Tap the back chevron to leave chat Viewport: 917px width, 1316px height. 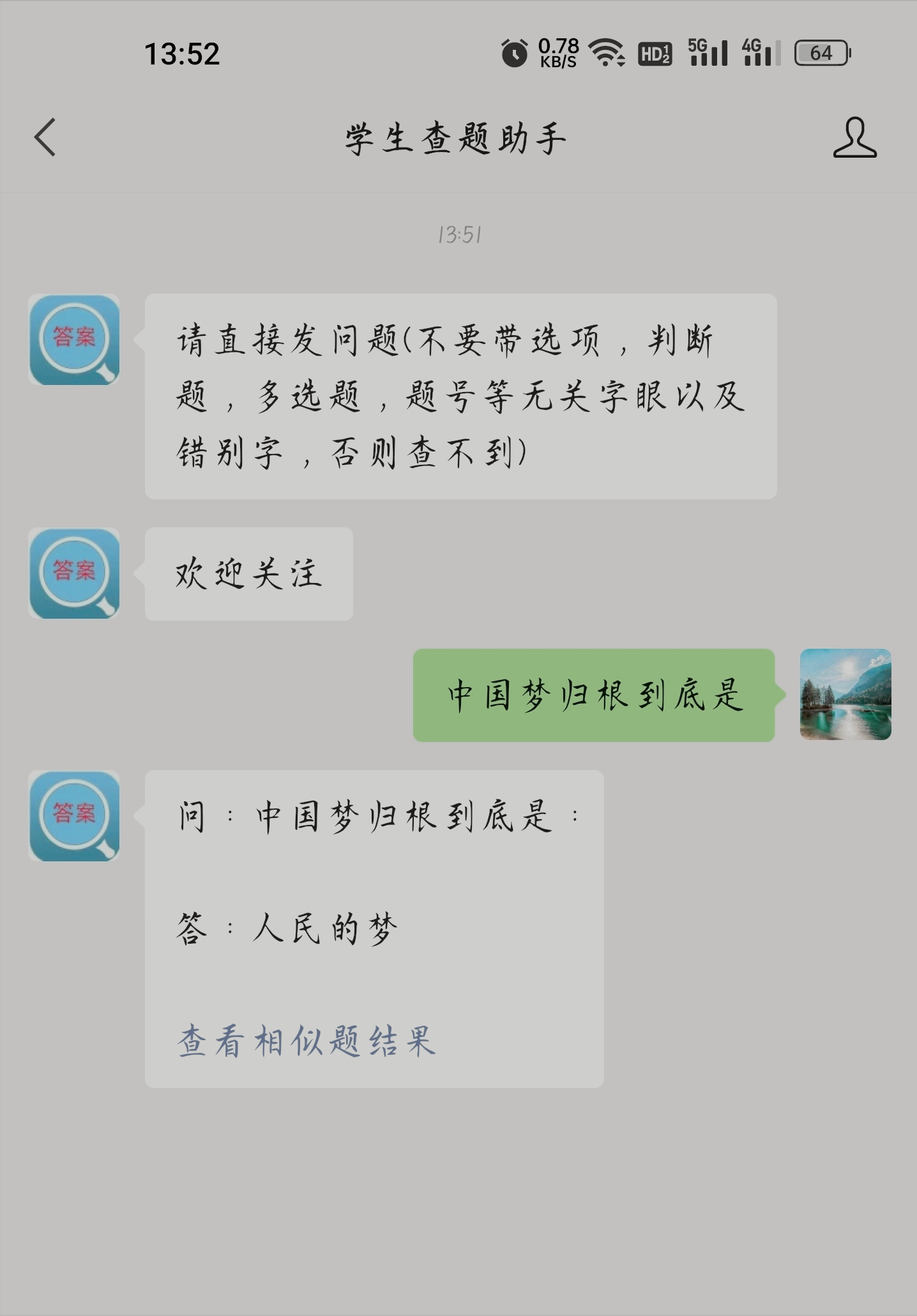pyautogui.click(x=45, y=137)
